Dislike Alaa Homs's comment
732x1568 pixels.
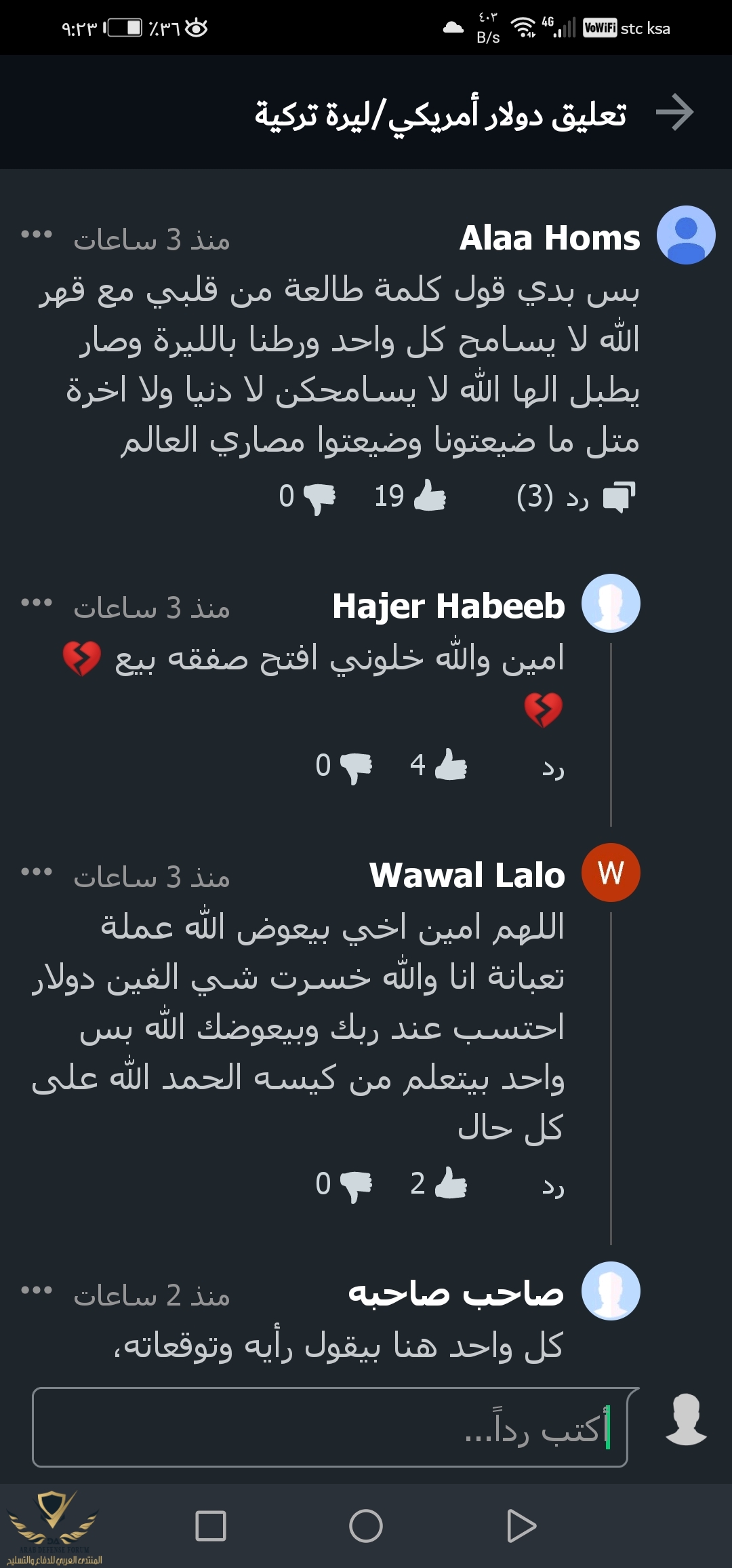point(319,498)
